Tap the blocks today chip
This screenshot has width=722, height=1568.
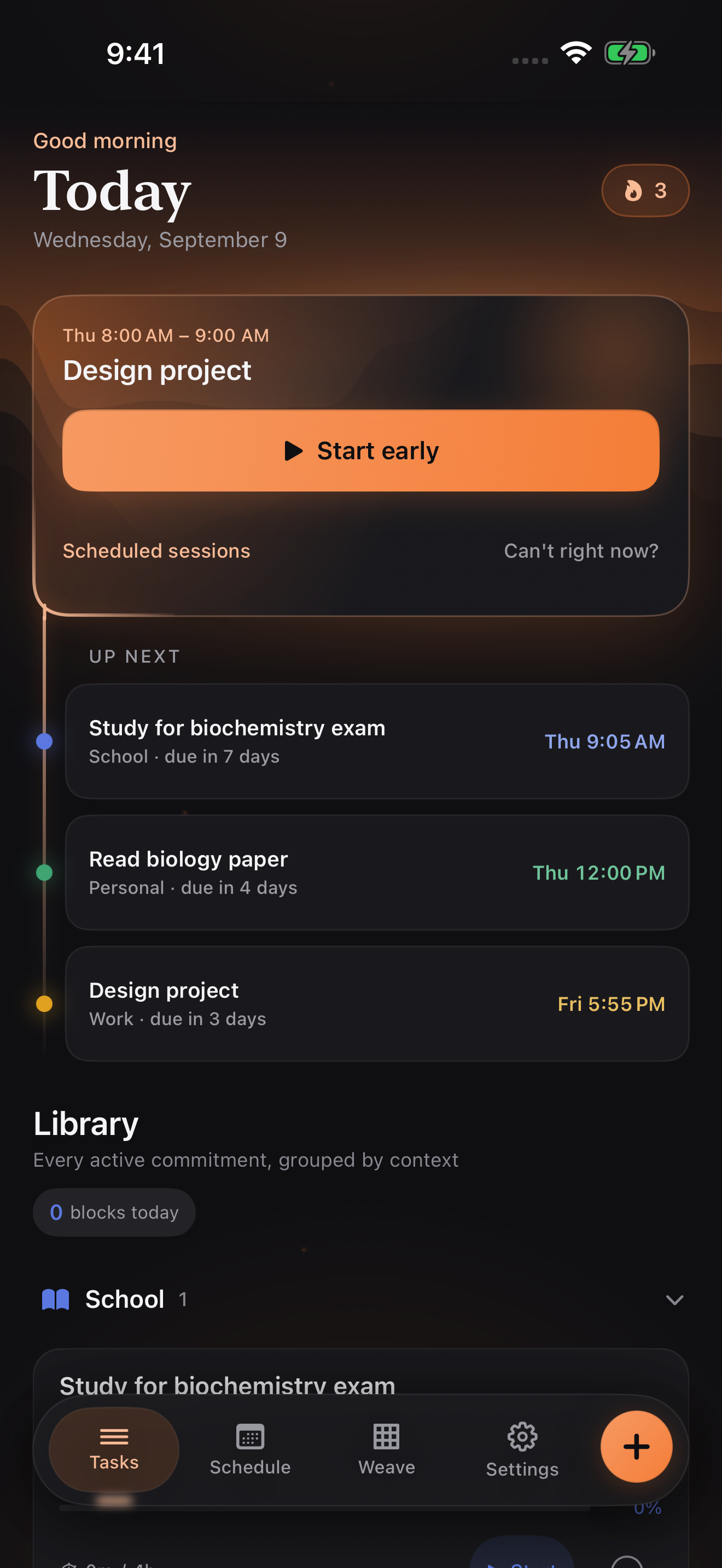(x=114, y=1212)
